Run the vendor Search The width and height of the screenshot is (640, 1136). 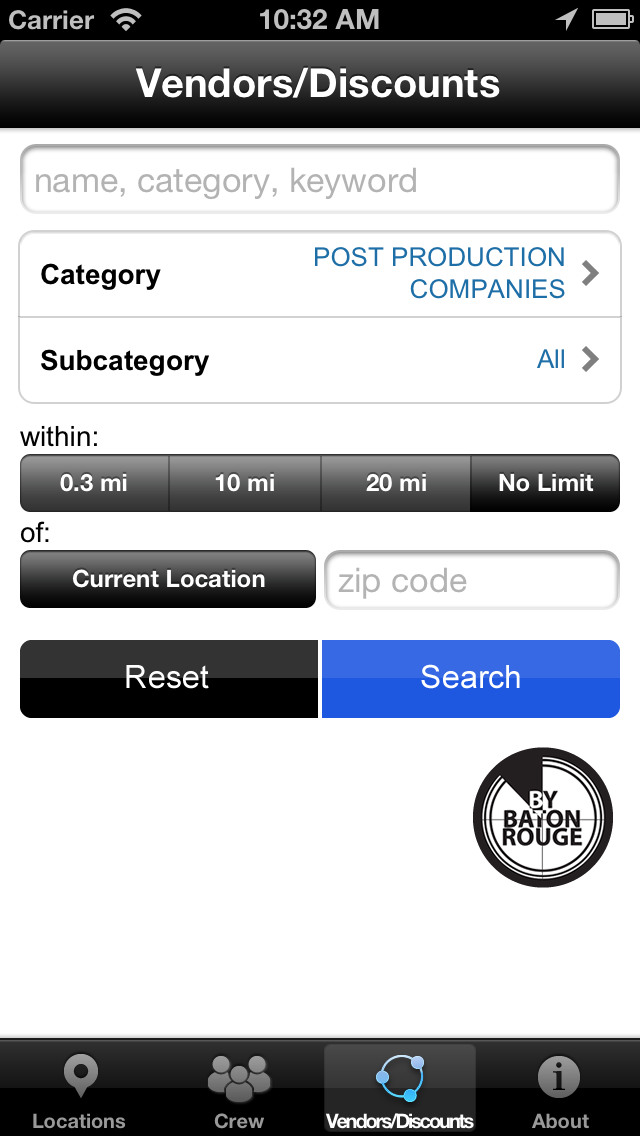coord(470,678)
